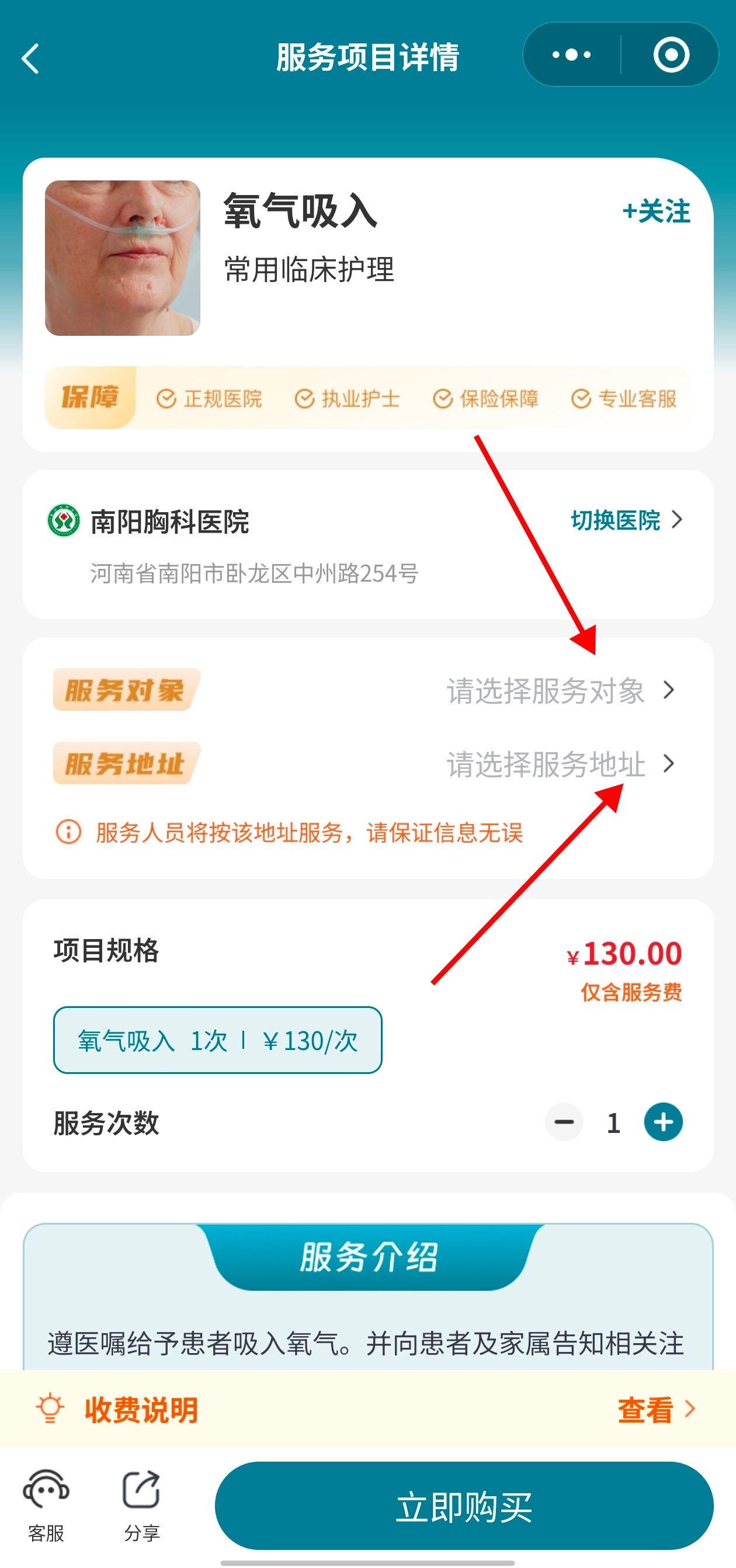Decrease service count with minus button
This screenshot has width=736, height=1568.
(x=564, y=1122)
